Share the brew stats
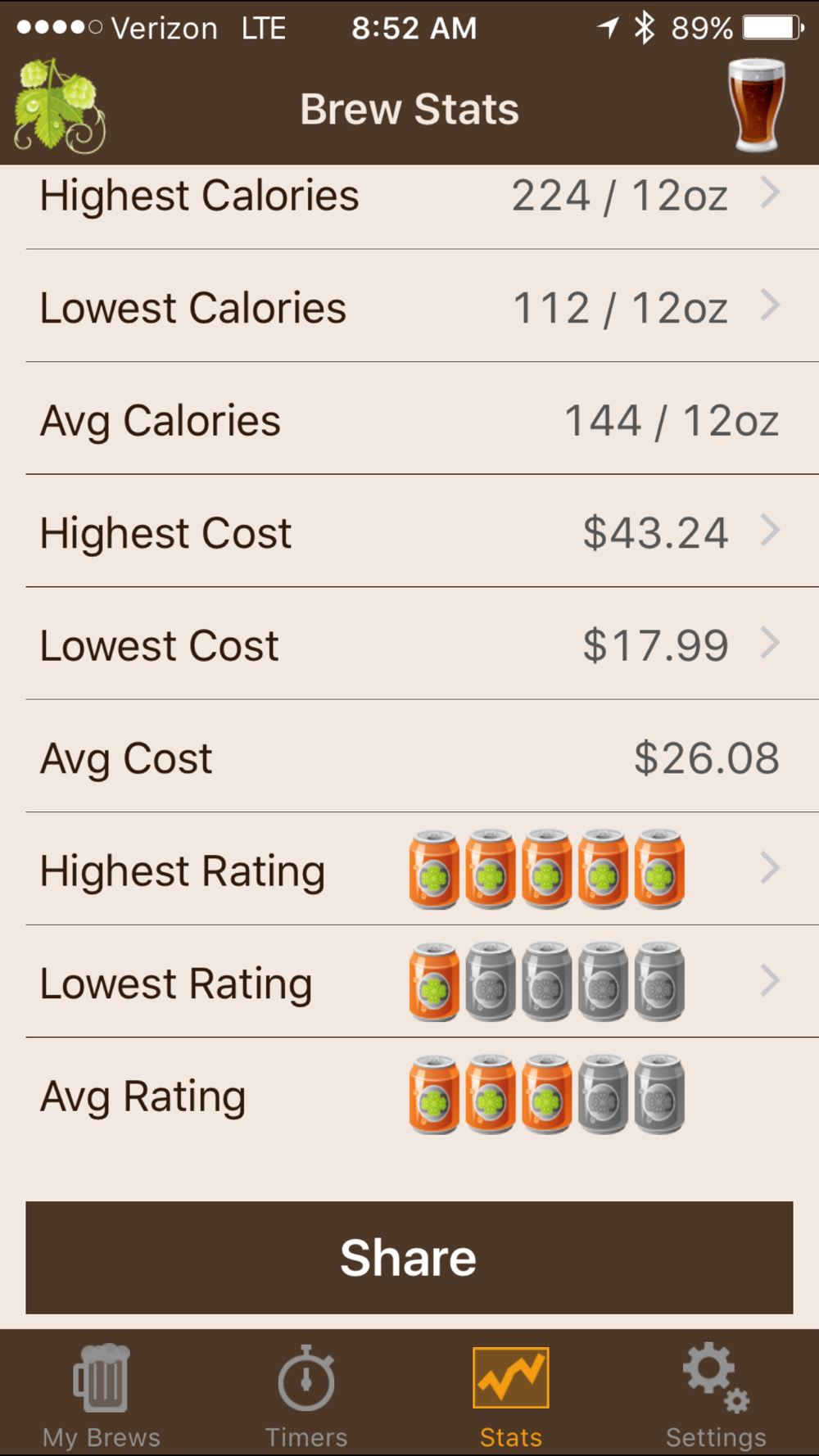Screen dimensions: 819x1456 (x=409, y=1257)
